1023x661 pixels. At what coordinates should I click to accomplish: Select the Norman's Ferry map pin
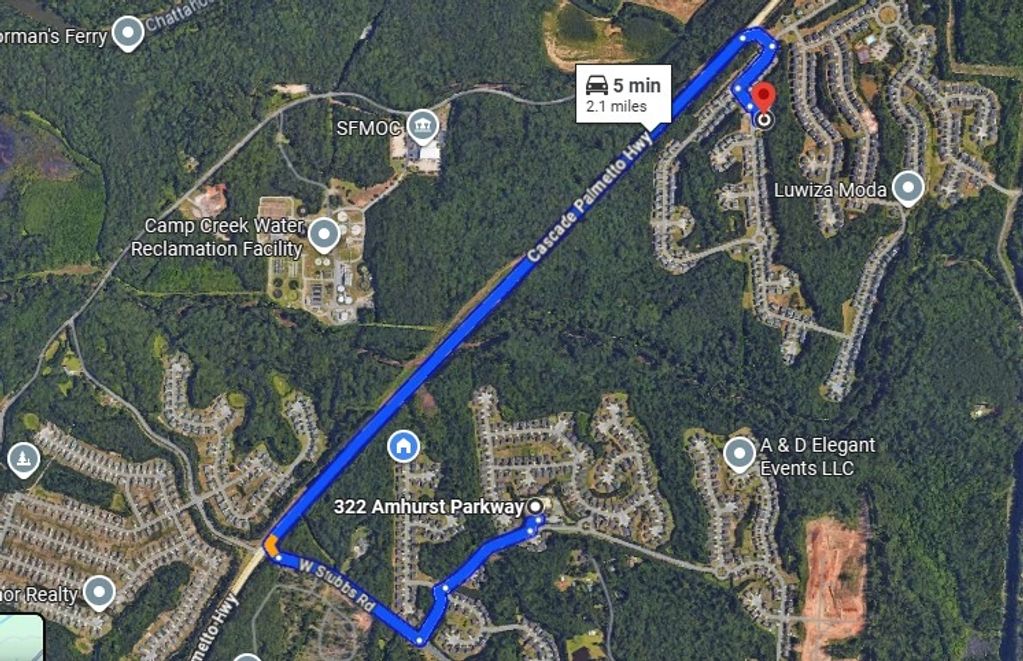pos(127,33)
